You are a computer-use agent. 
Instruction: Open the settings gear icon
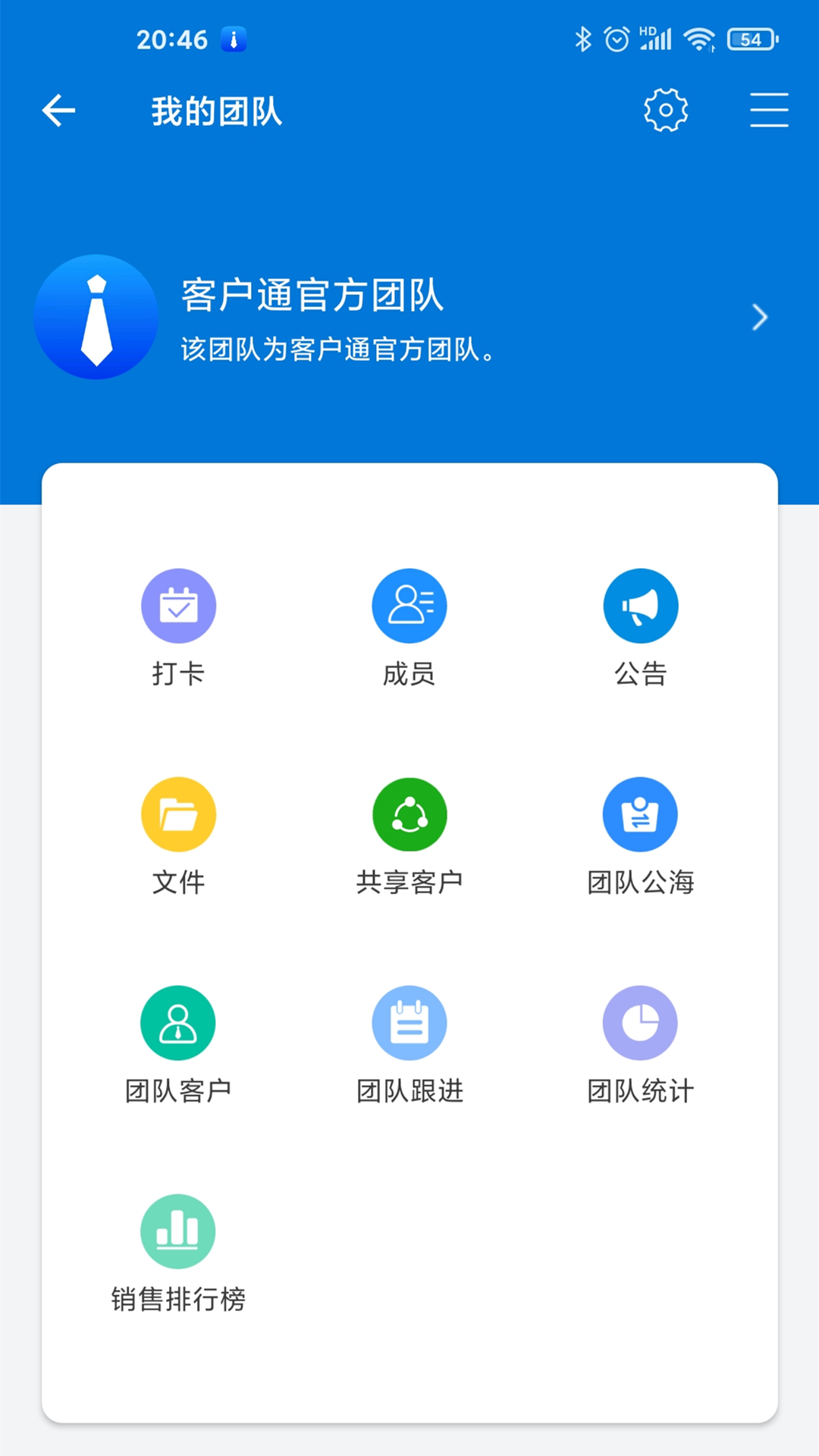664,109
